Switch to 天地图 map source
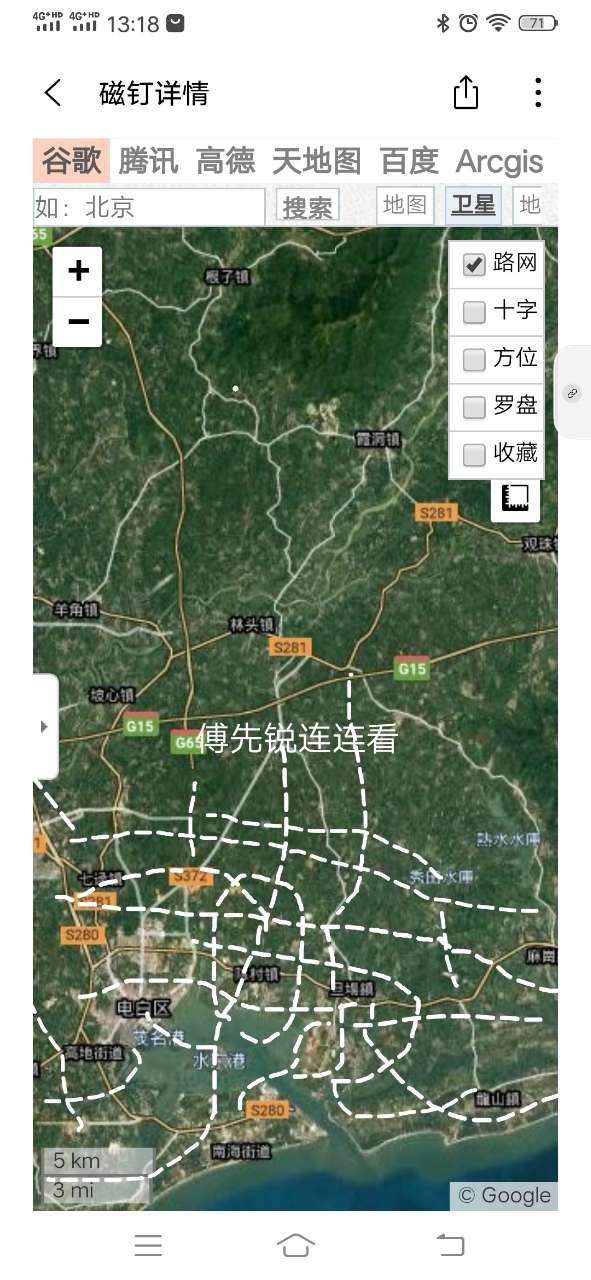This screenshot has width=591, height=1280. pyautogui.click(x=317, y=161)
